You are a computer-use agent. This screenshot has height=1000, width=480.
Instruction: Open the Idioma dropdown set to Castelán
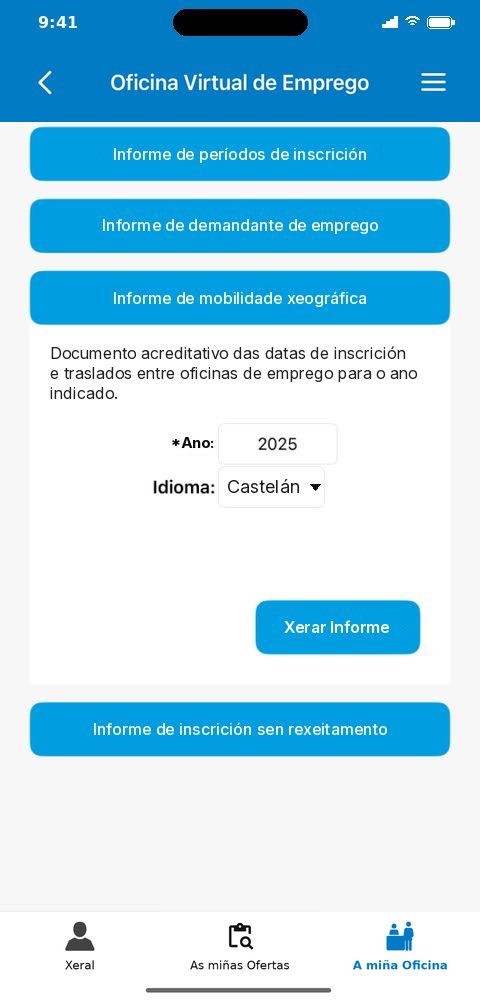coord(272,487)
